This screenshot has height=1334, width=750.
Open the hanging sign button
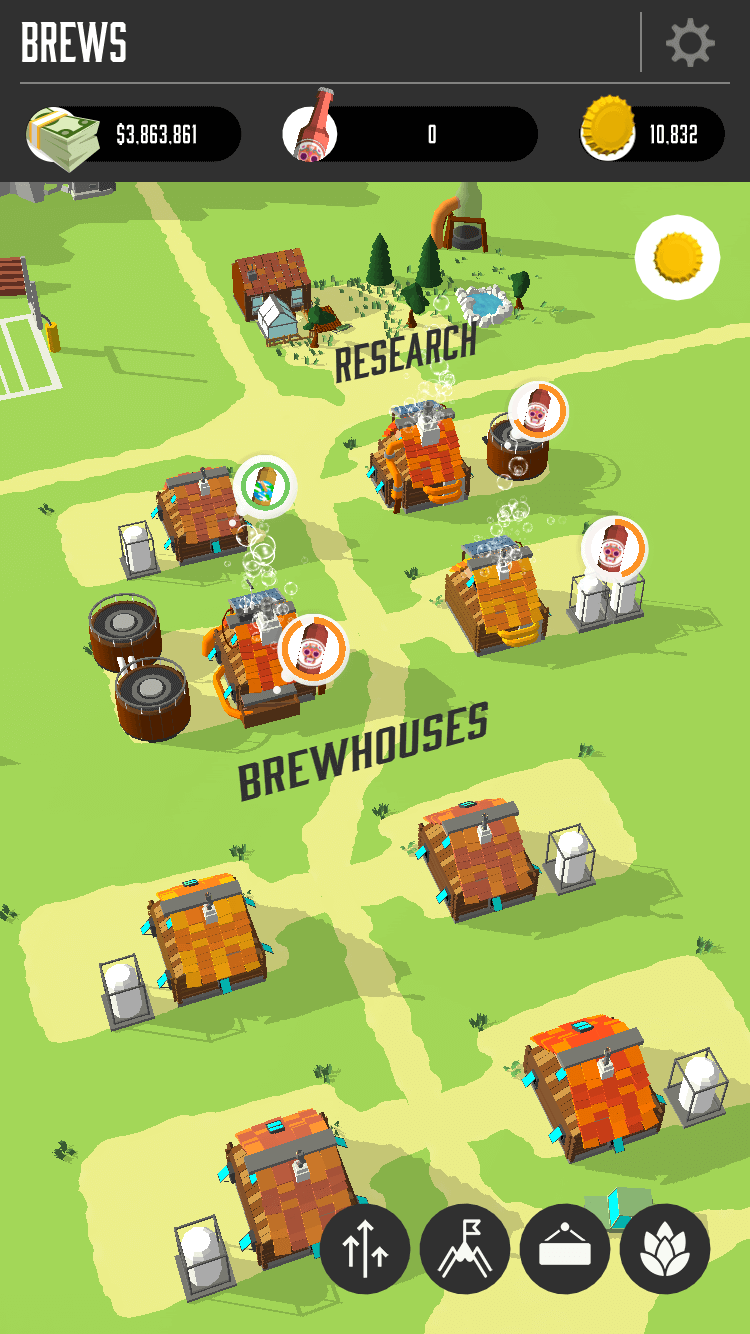(x=565, y=1249)
